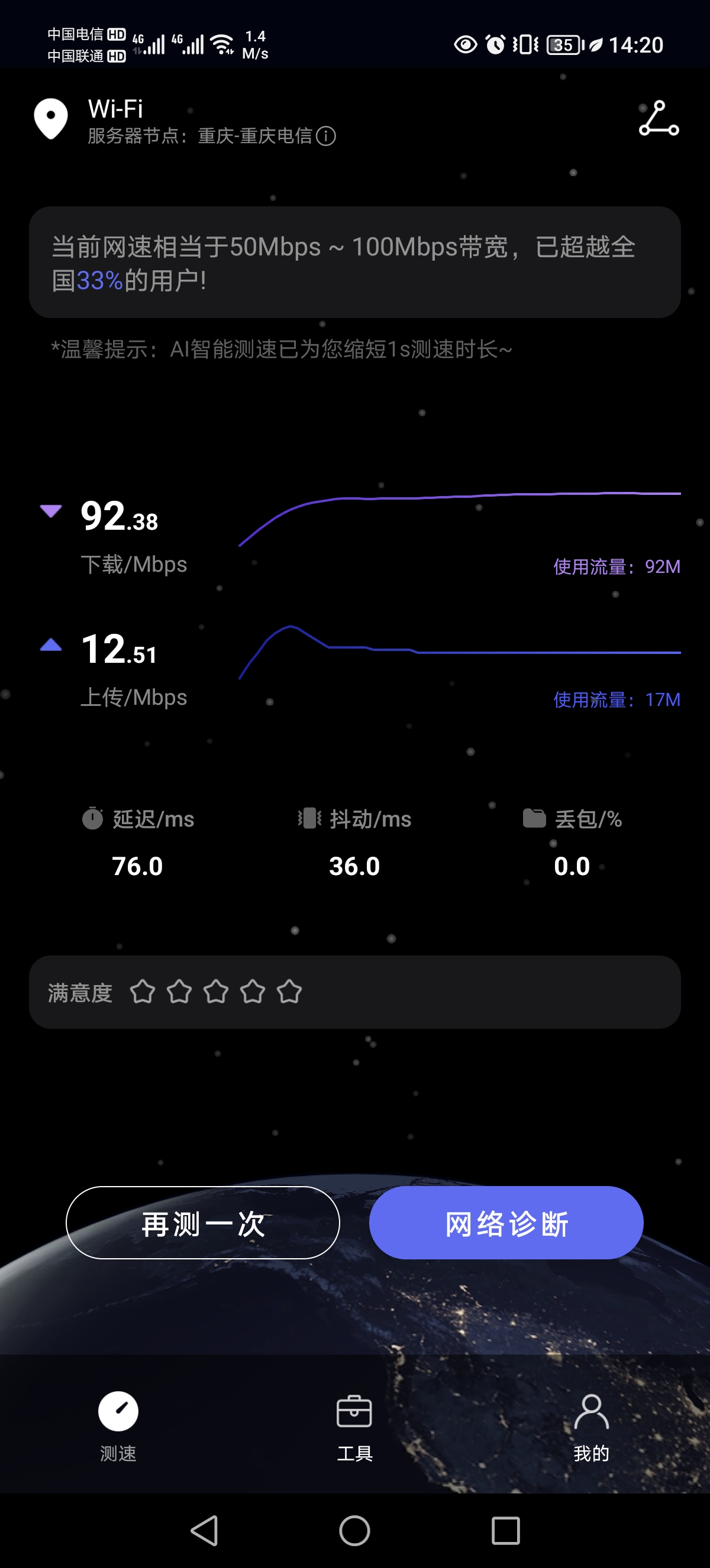Screen dimensions: 710x1568
Task: Give a three-star satisfaction rating
Action: point(216,992)
